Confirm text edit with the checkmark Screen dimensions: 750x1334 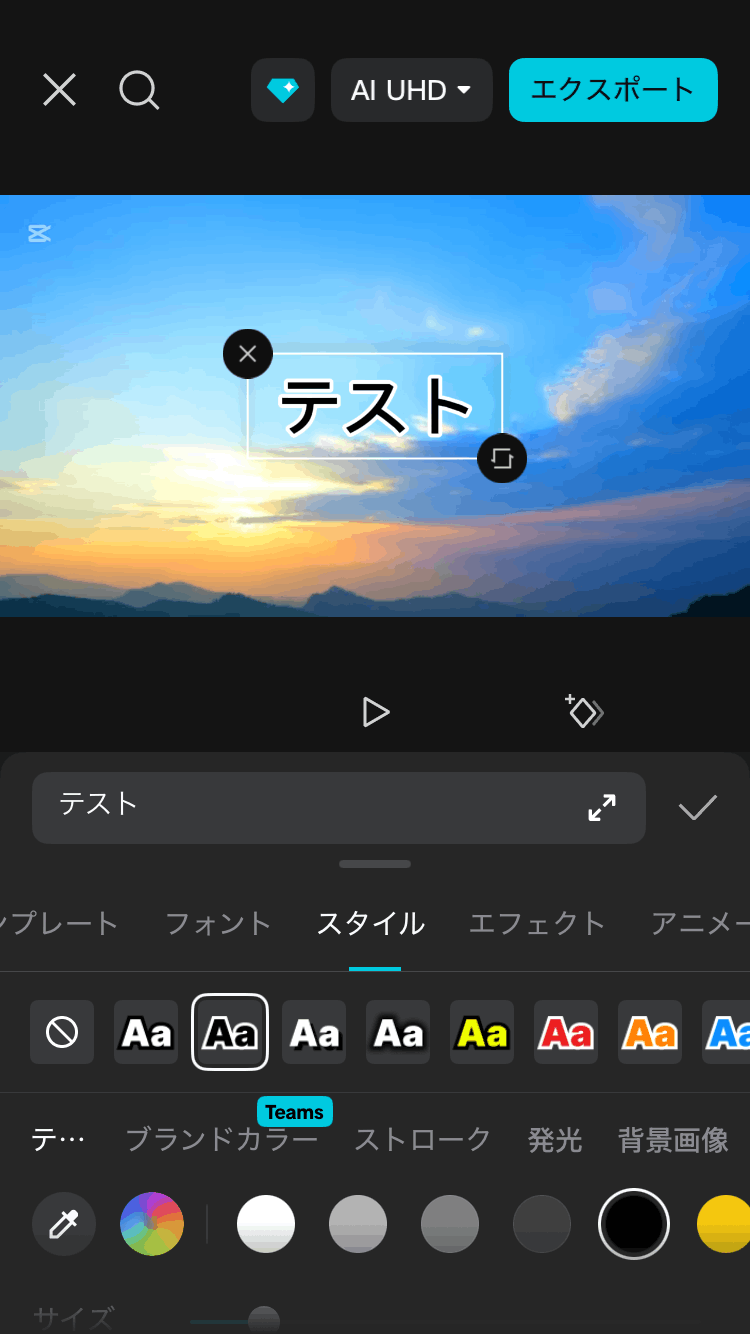(x=698, y=807)
